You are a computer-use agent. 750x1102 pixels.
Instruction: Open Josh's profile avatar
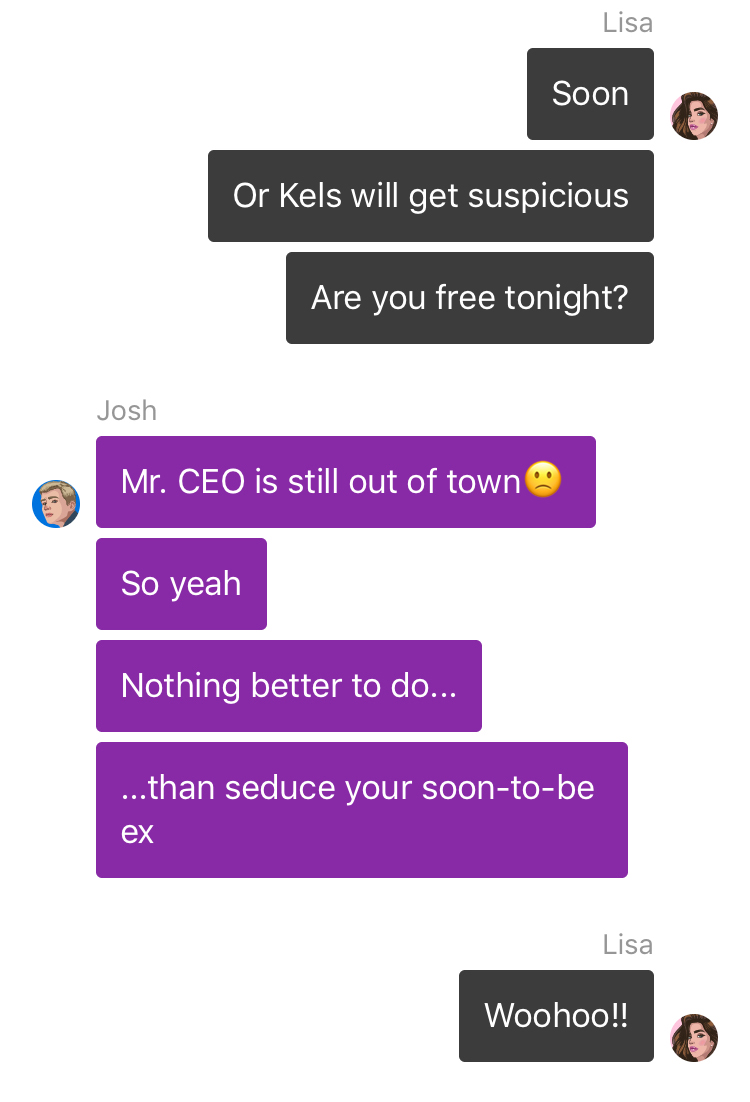(x=56, y=504)
